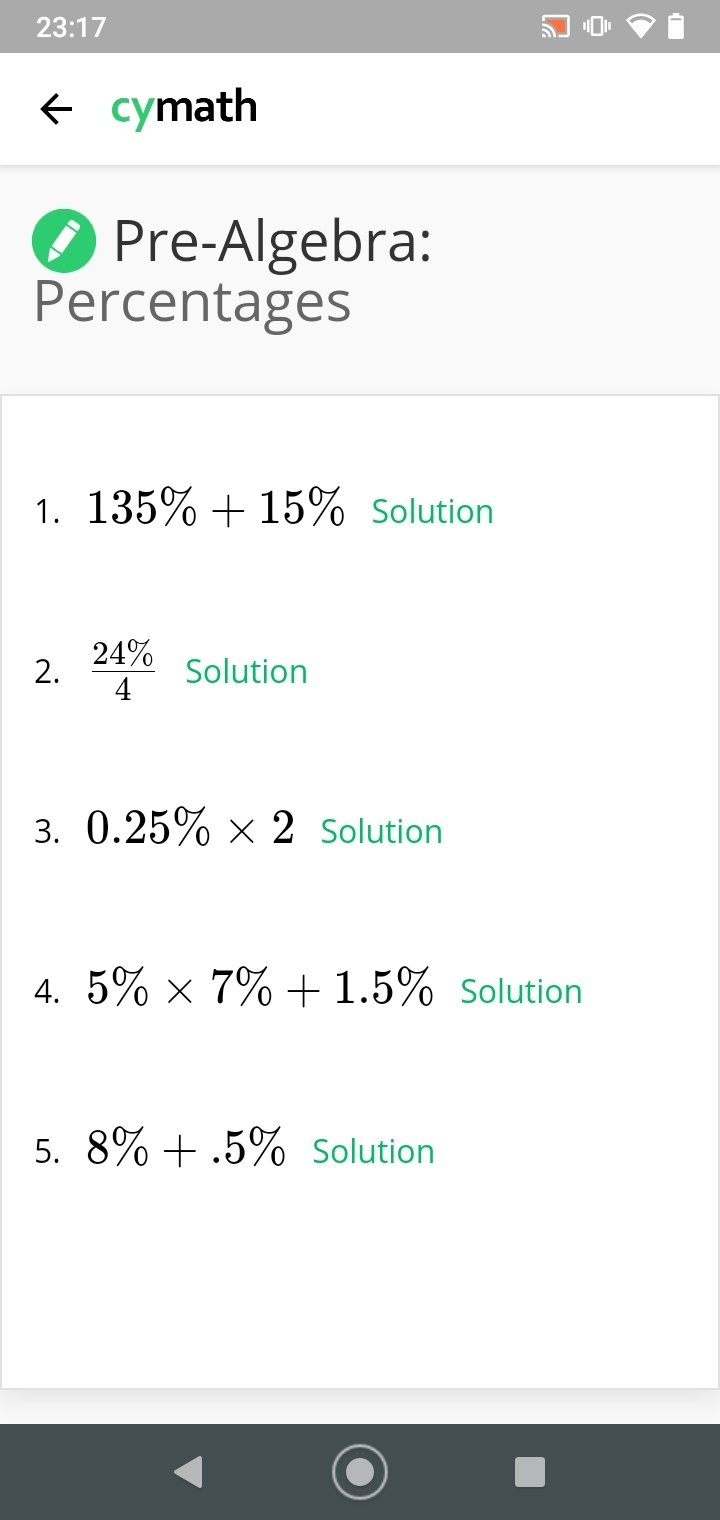See Solution for 8% + .5%

tap(373, 1151)
